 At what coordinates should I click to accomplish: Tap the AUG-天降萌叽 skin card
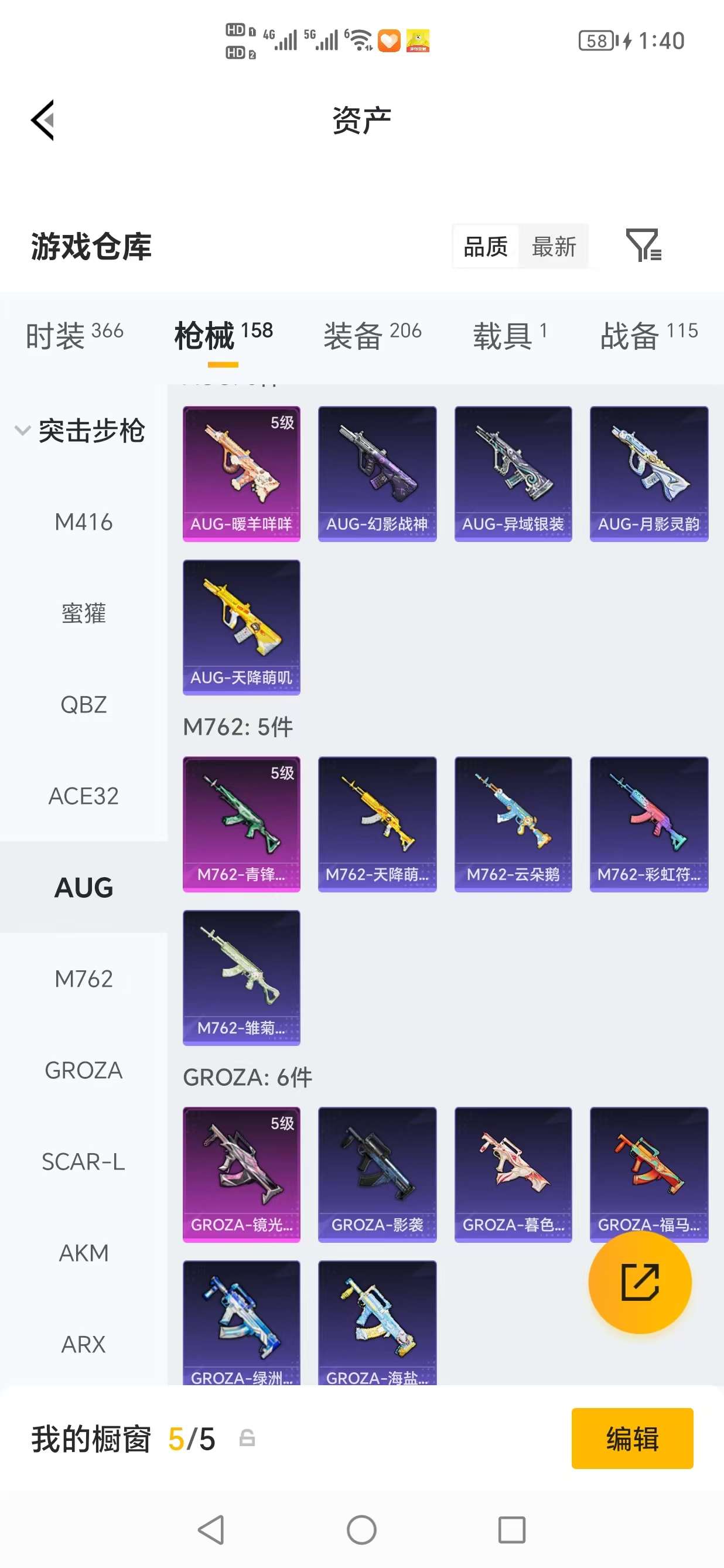tap(241, 627)
